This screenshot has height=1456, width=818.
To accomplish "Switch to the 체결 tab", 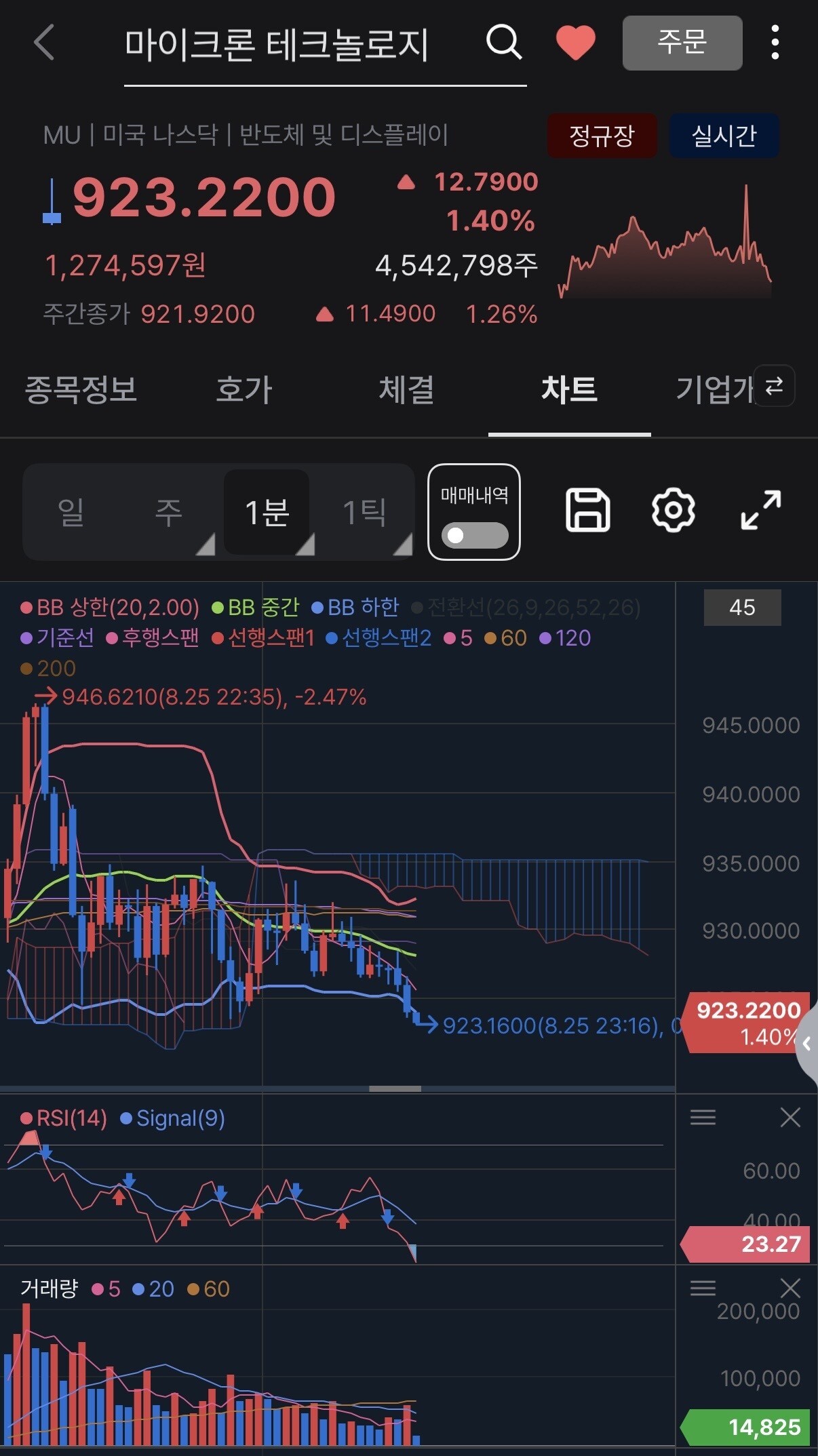I will [x=406, y=390].
